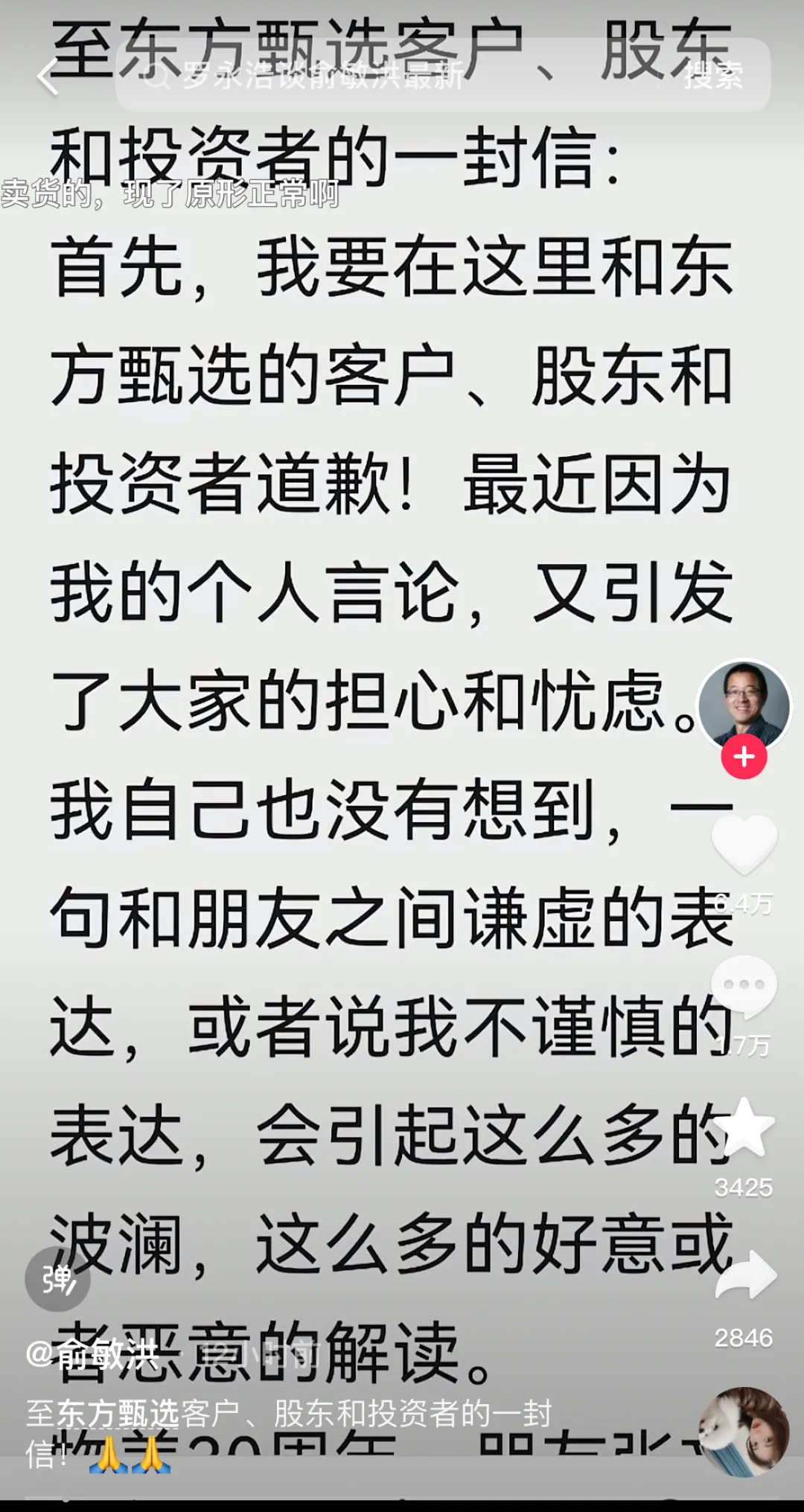Viewport: 804px width, 1512px height.
Task: Toggle the 弹 bullet comments button
Action: pyautogui.click(x=57, y=1278)
